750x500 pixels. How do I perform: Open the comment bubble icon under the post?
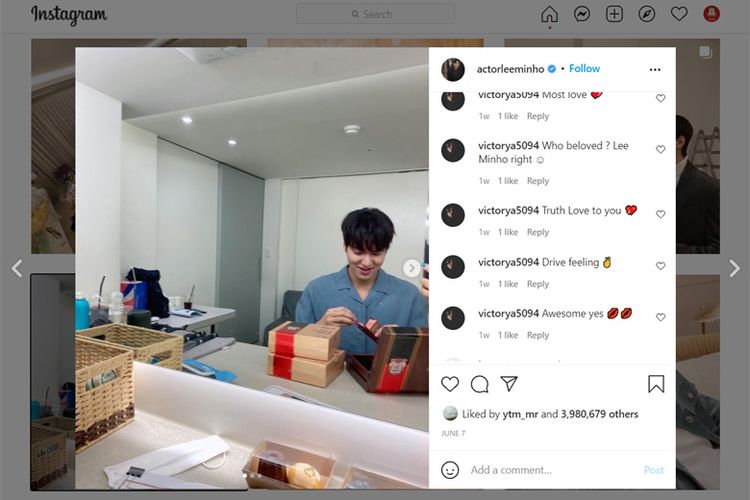tap(480, 384)
